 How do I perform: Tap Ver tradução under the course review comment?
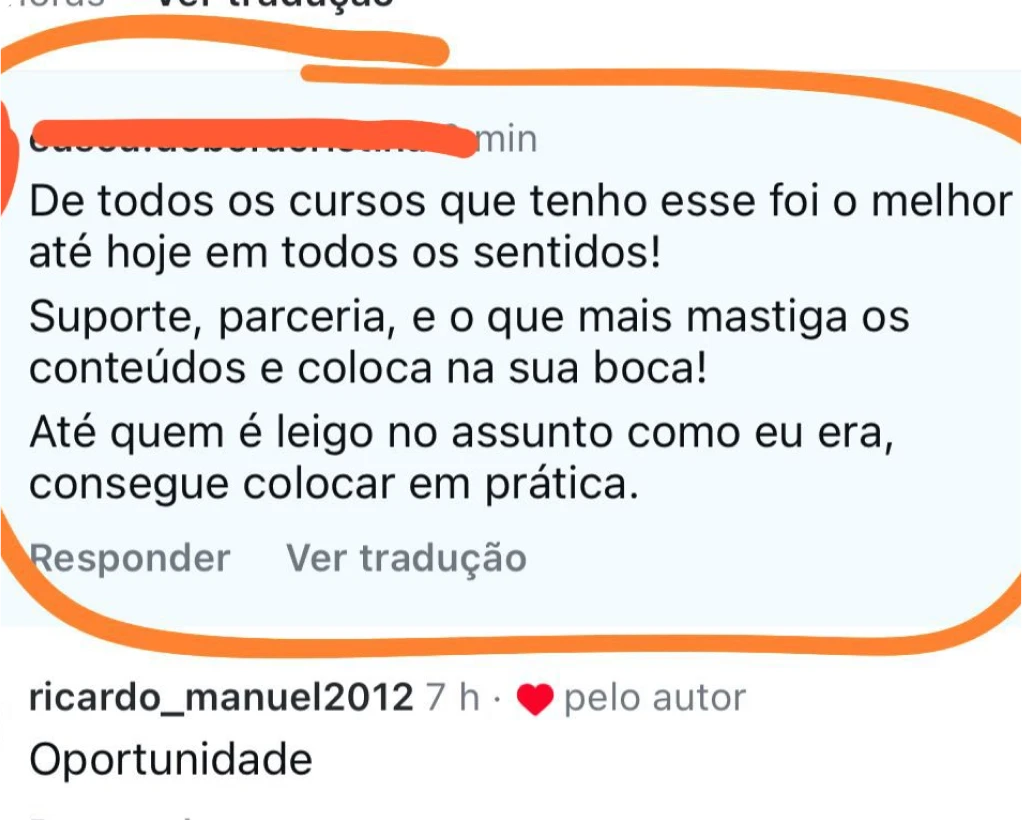point(406,558)
